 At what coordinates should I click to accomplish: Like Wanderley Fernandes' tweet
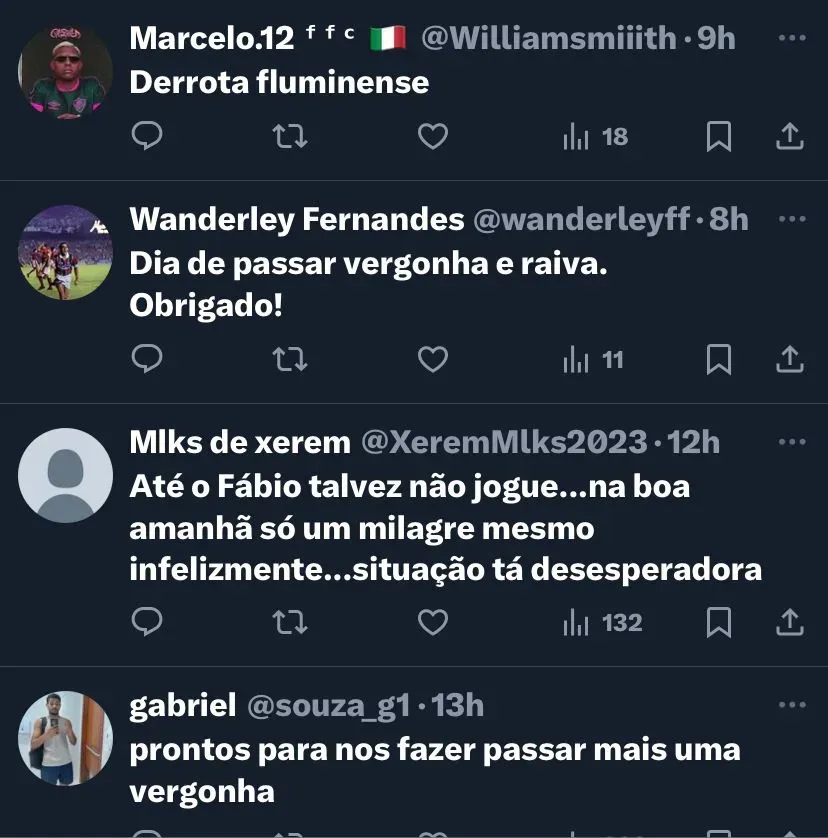[x=432, y=358]
